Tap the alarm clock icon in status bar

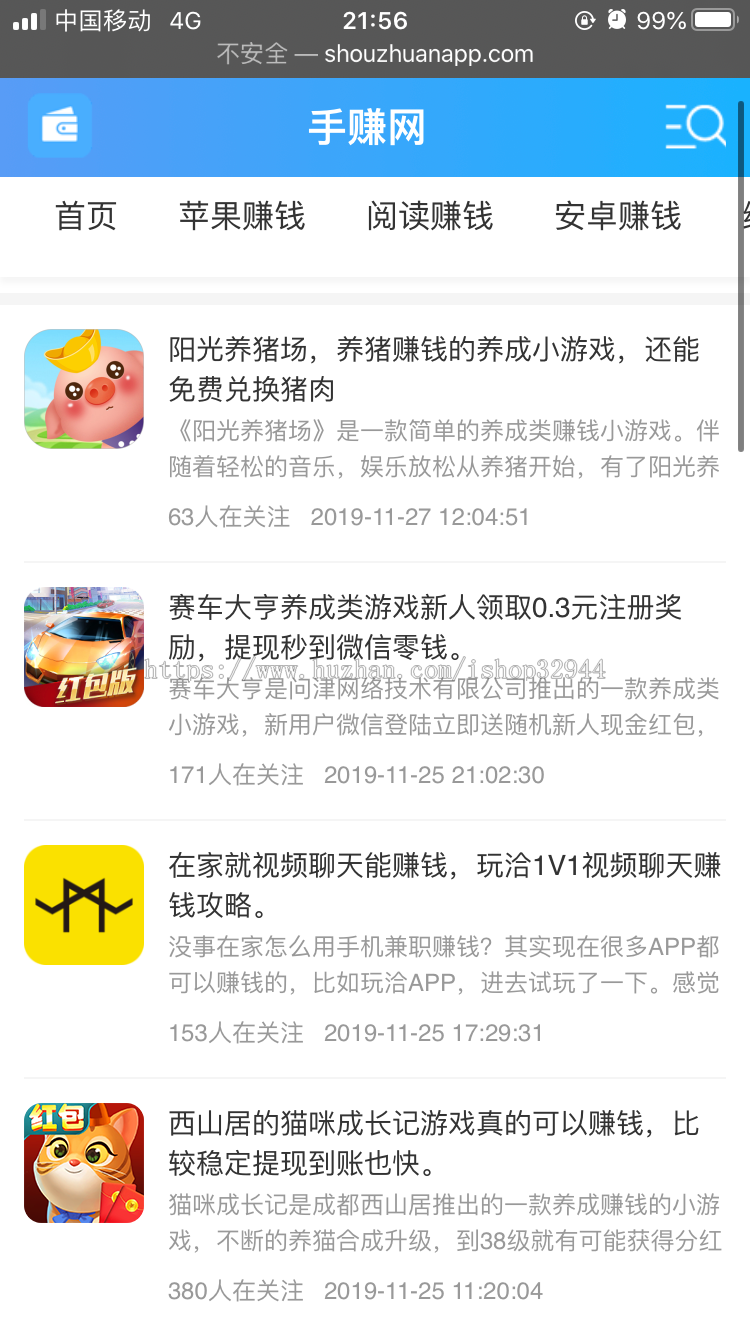pyautogui.click(x=617, y=19)
